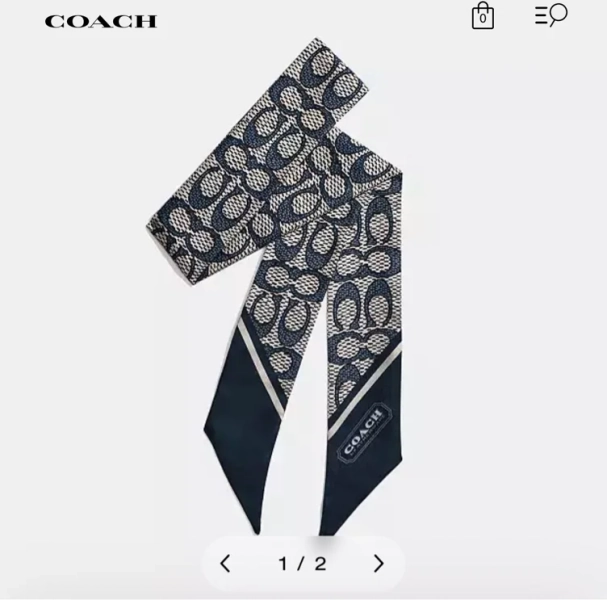Screen dimensions: 607x600
Task: Show the next product image
Action: coord(379,563)
